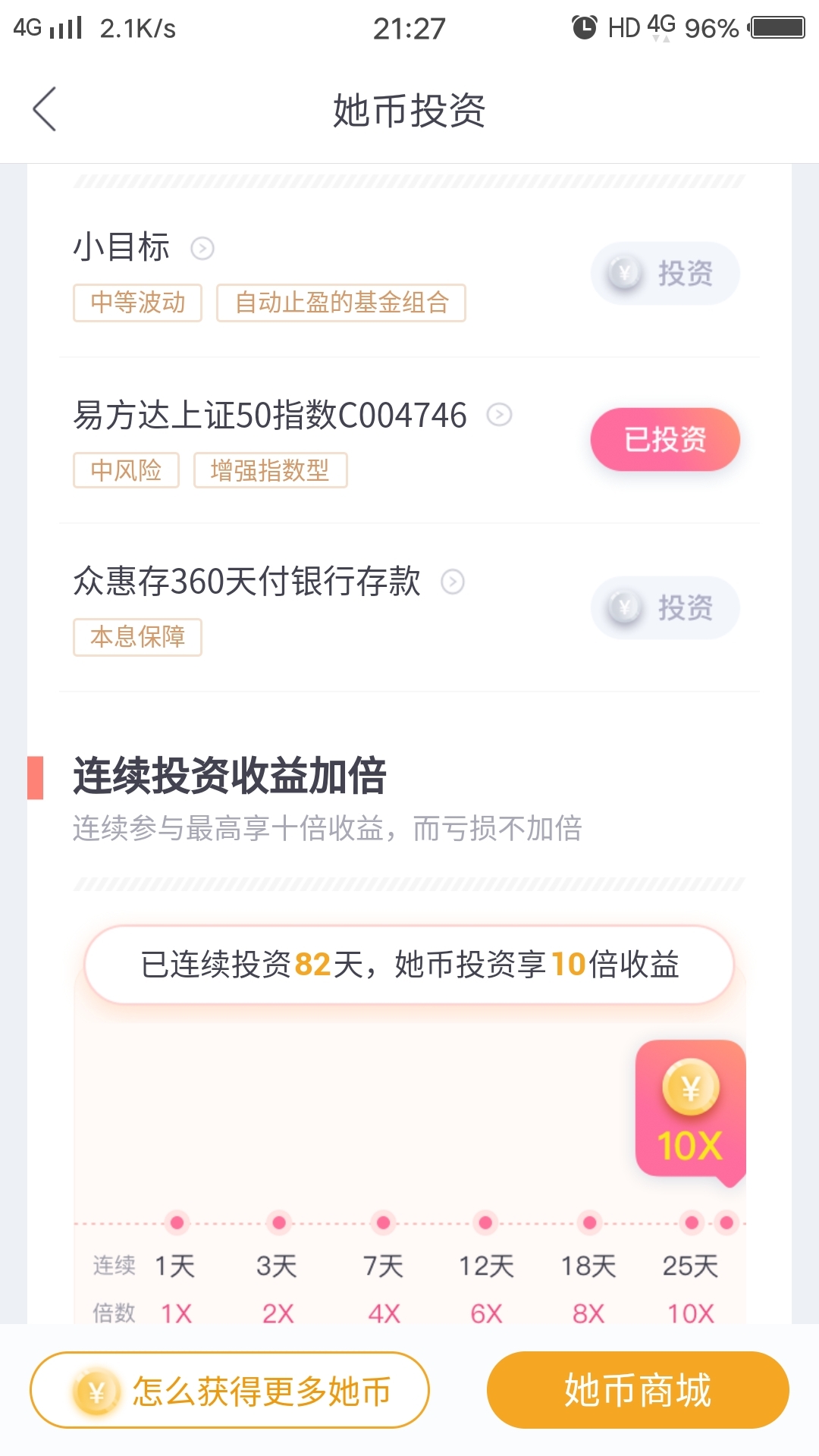Tap 投资 button for 小目标
The width and height of the screenshot is (819, 1456).
[665, 273]
